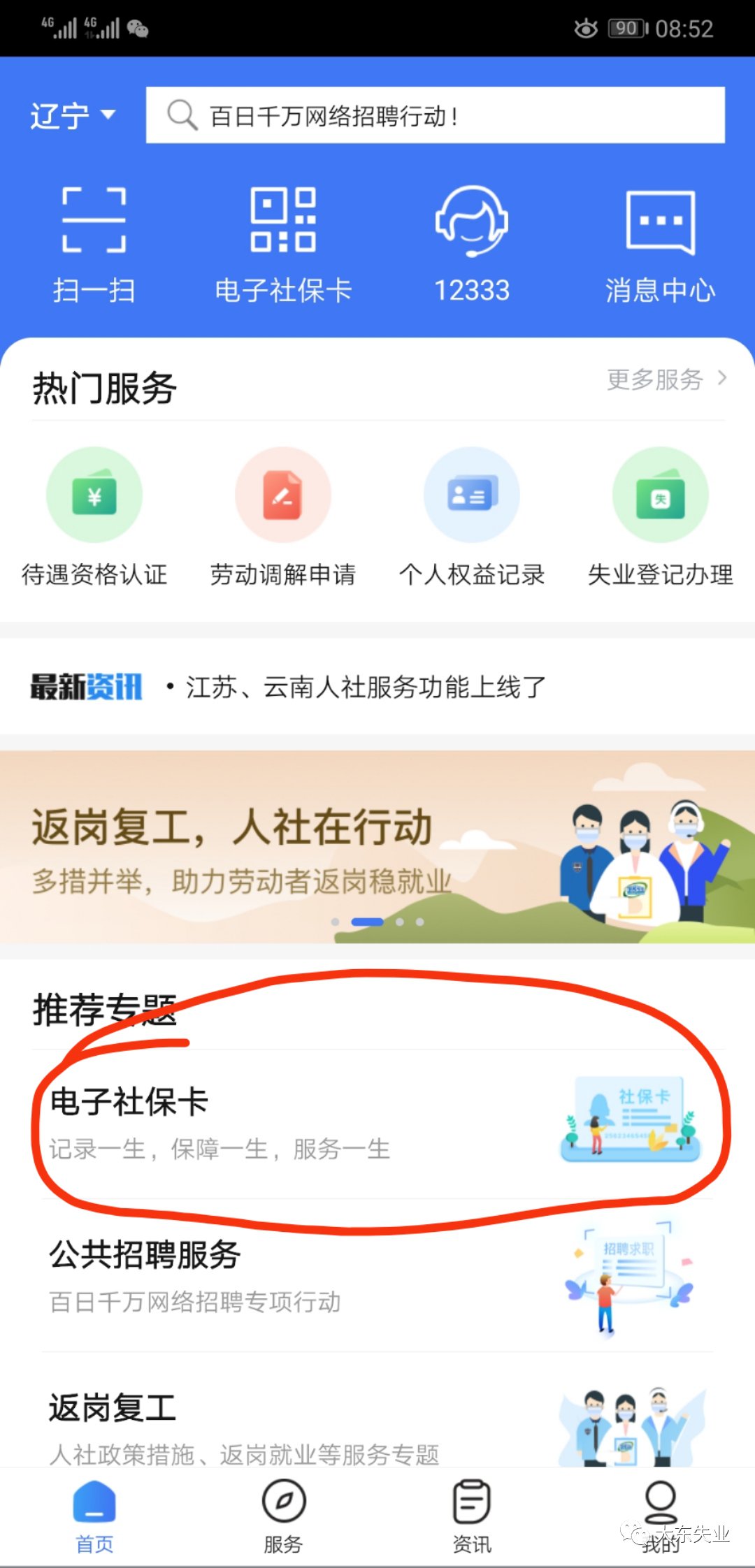This screenshot has width=755, height=1568.
Task: Select 失业登记办理 service
Action: click(x=660, y=517)
